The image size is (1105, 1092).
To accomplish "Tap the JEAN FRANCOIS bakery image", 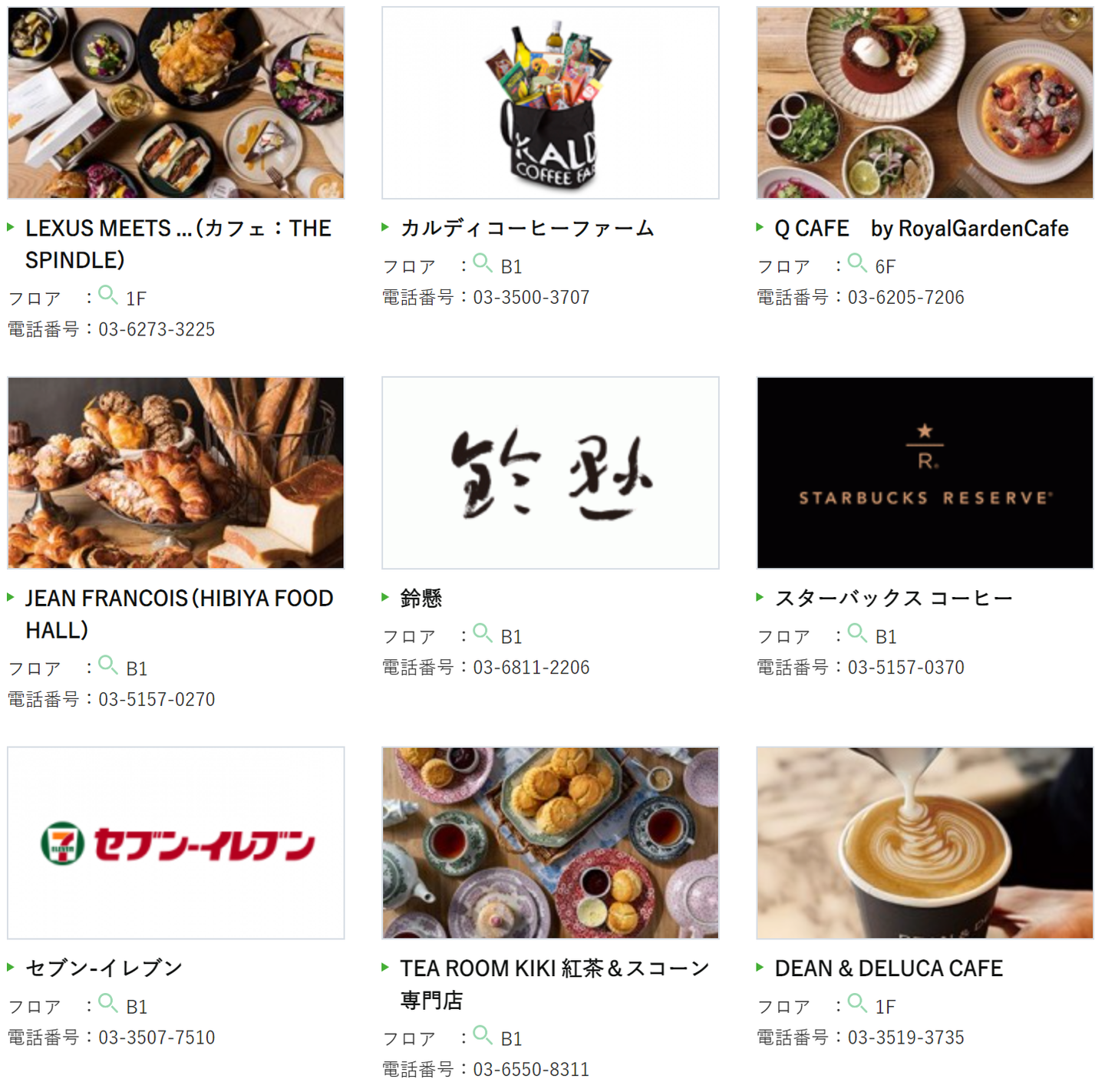I will 176,473.
